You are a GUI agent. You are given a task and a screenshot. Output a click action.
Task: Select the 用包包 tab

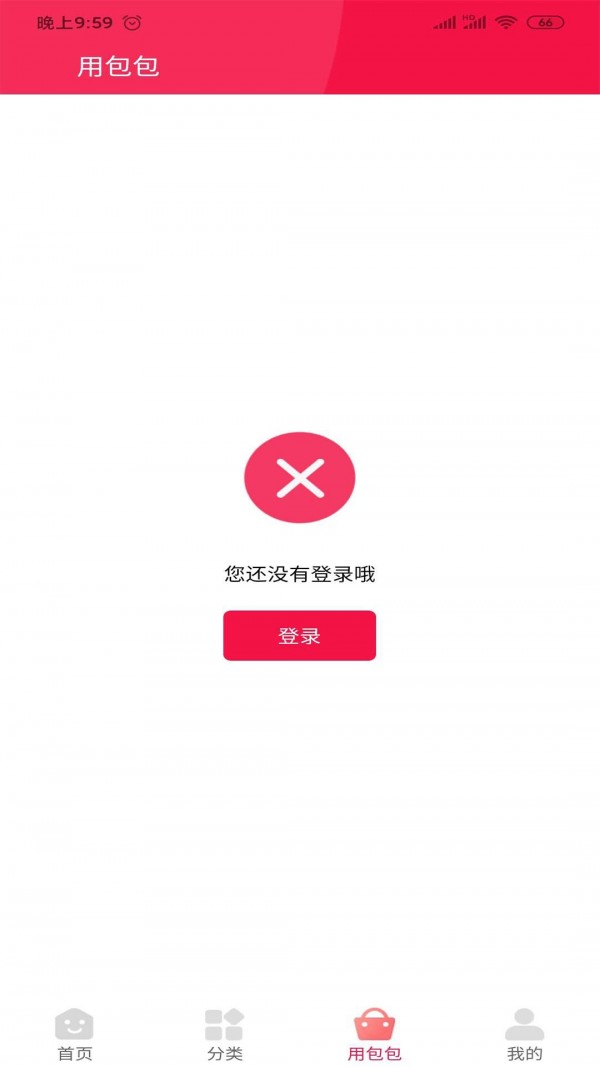click(374, 1034)
